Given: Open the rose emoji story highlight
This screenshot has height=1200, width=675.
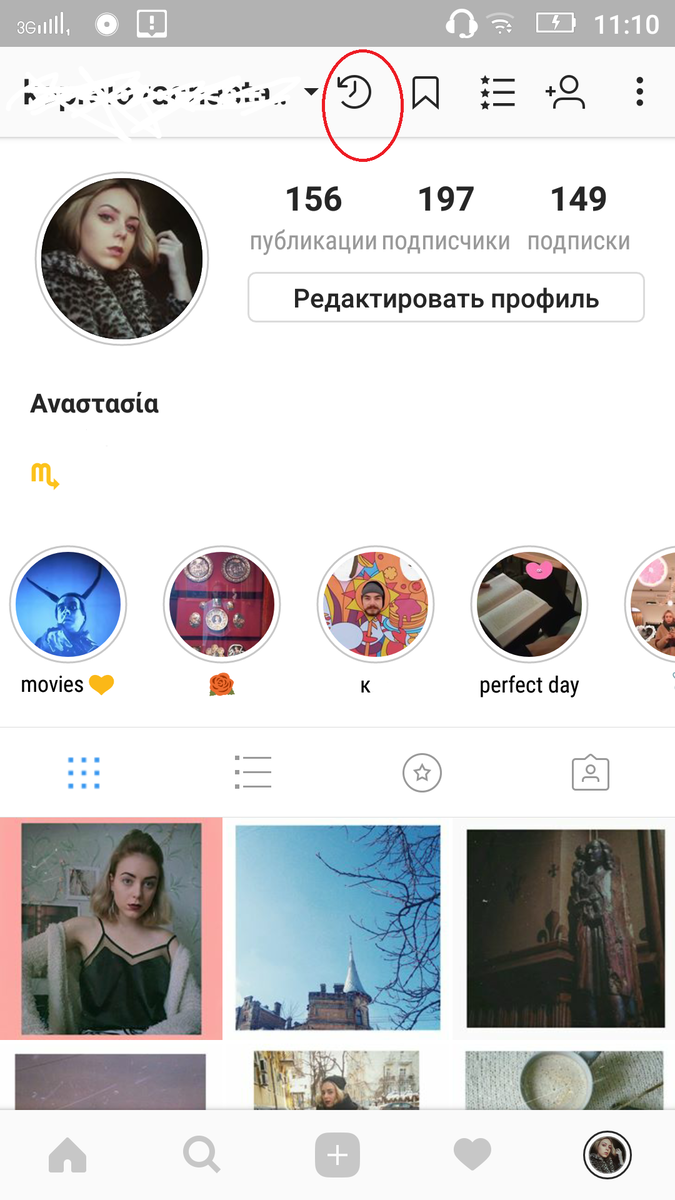Looking at the screenshot, I should click(x=221, y=605).
